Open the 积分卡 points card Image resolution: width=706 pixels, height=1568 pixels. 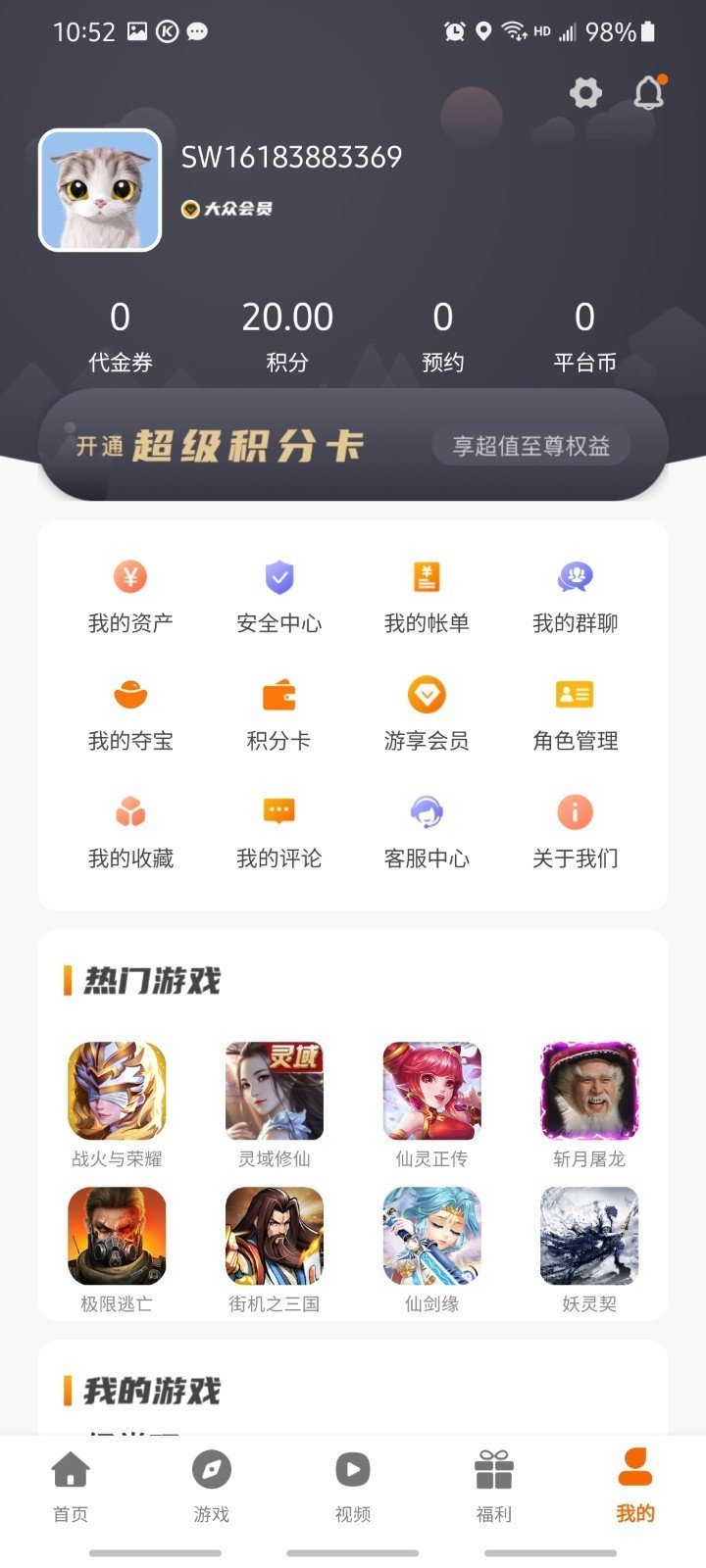(280, 713)
